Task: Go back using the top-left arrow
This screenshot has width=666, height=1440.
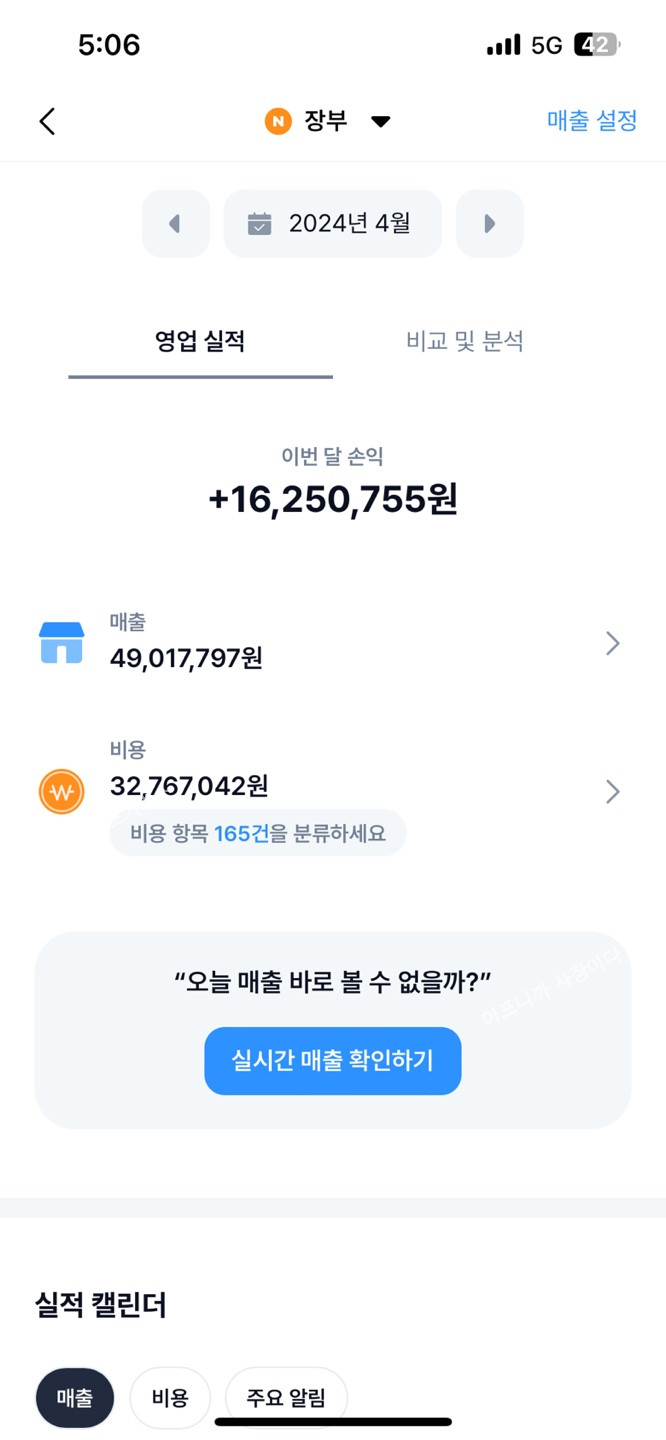Action: (47, 122)
